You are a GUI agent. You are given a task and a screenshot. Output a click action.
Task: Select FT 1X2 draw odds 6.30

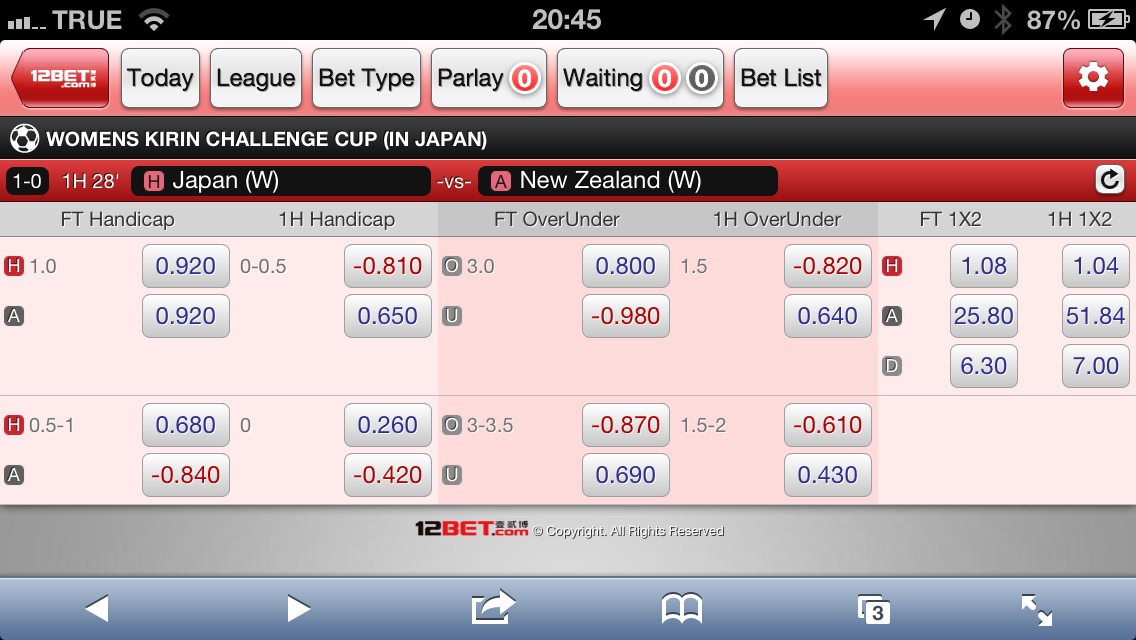[983, 366]
